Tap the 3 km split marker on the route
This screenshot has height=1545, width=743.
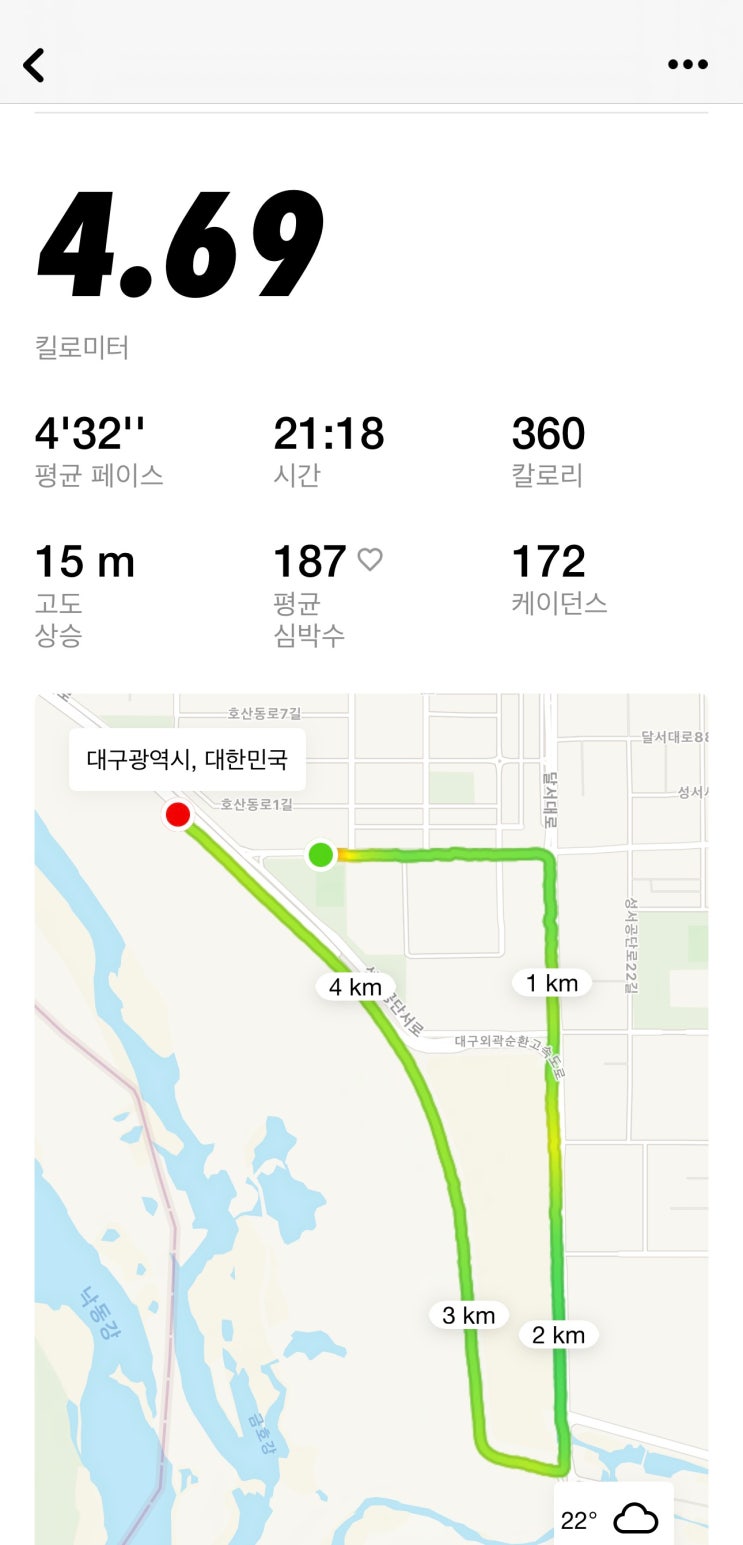click(x=469, y=1315)
